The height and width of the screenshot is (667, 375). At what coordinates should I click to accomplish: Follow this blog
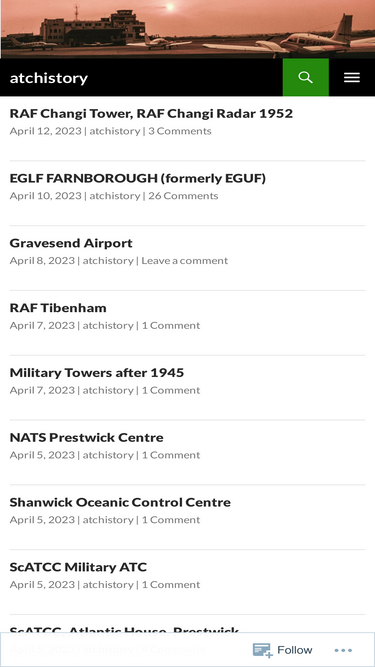283,650
